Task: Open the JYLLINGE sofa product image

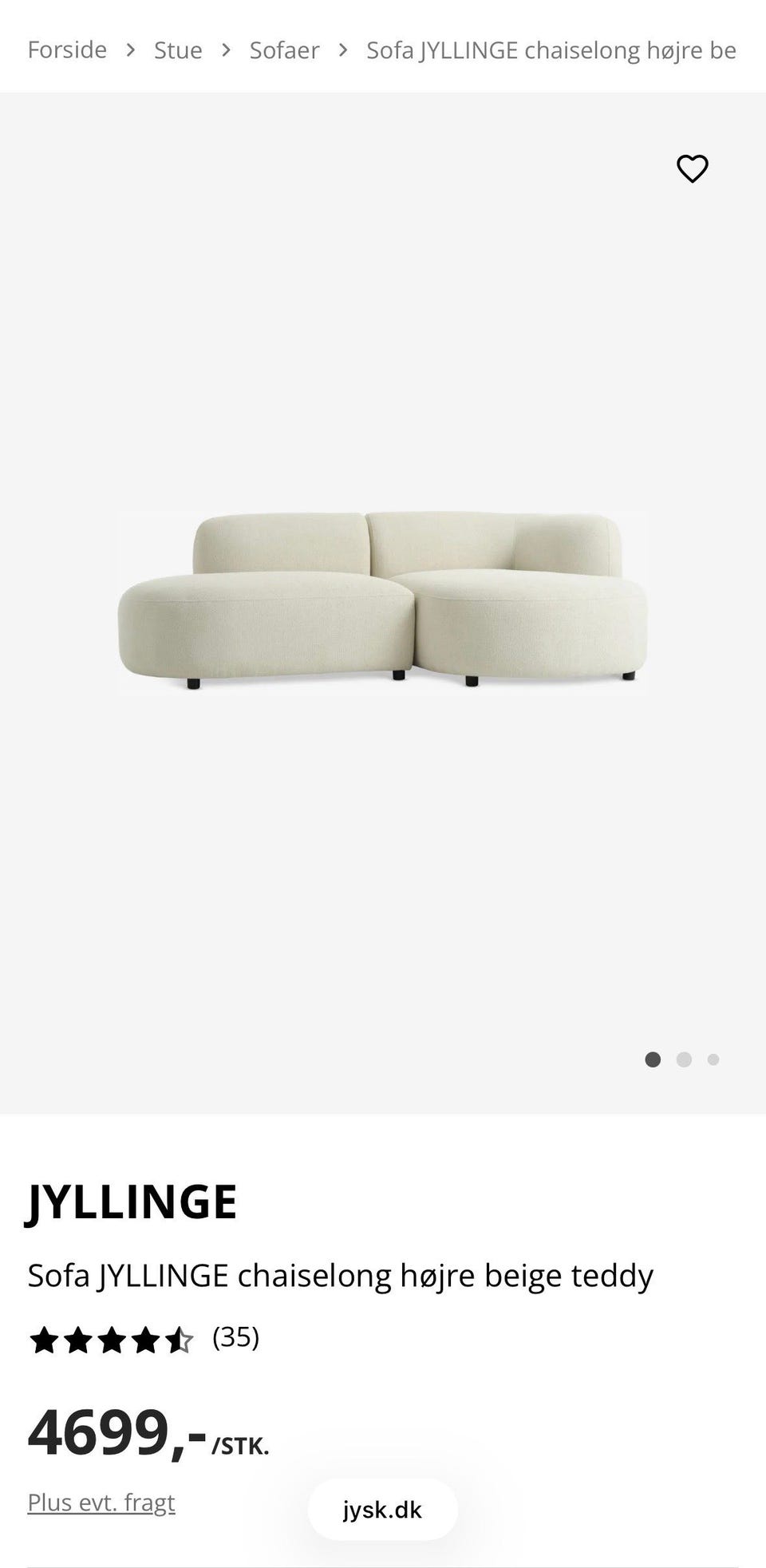Action: 383,602
